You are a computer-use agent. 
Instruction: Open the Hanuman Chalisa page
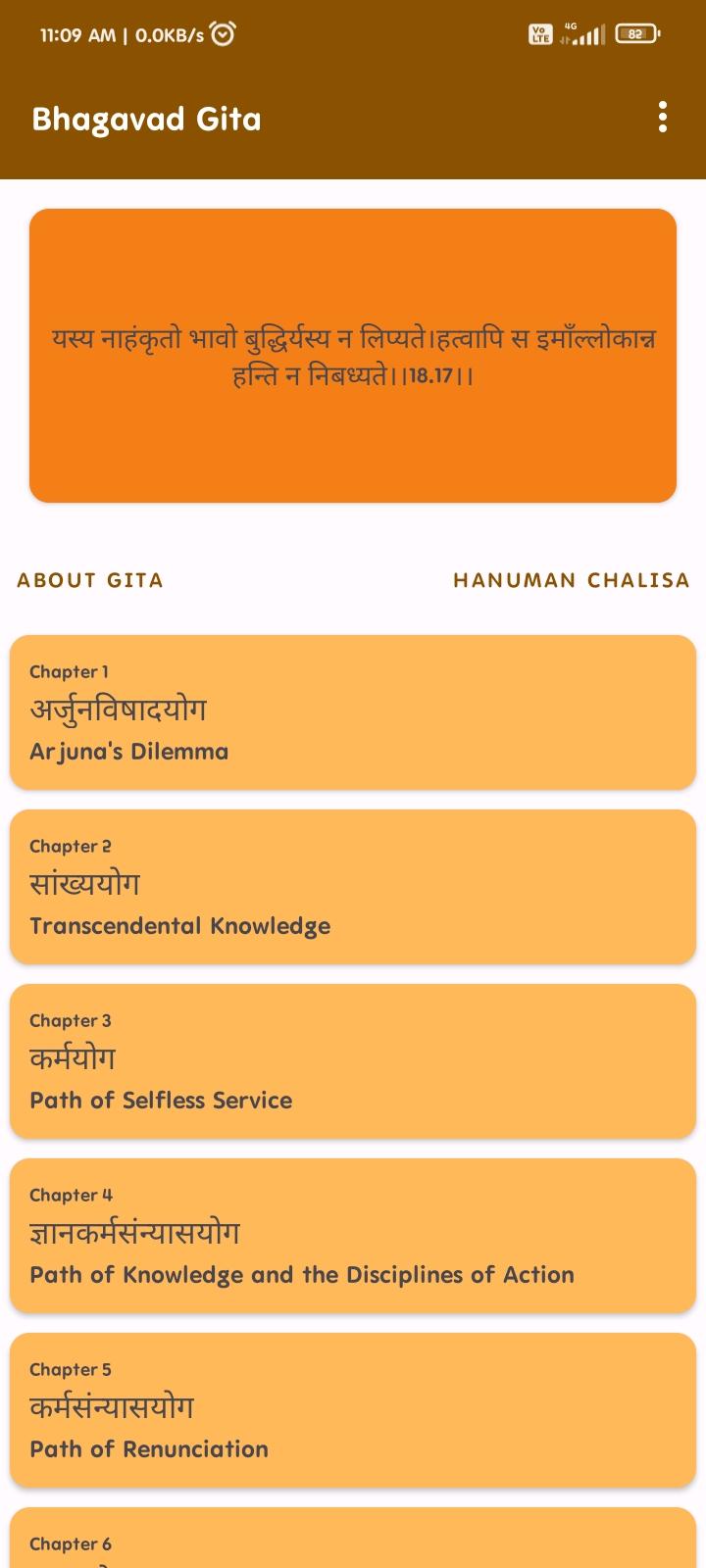click(571, 580)
